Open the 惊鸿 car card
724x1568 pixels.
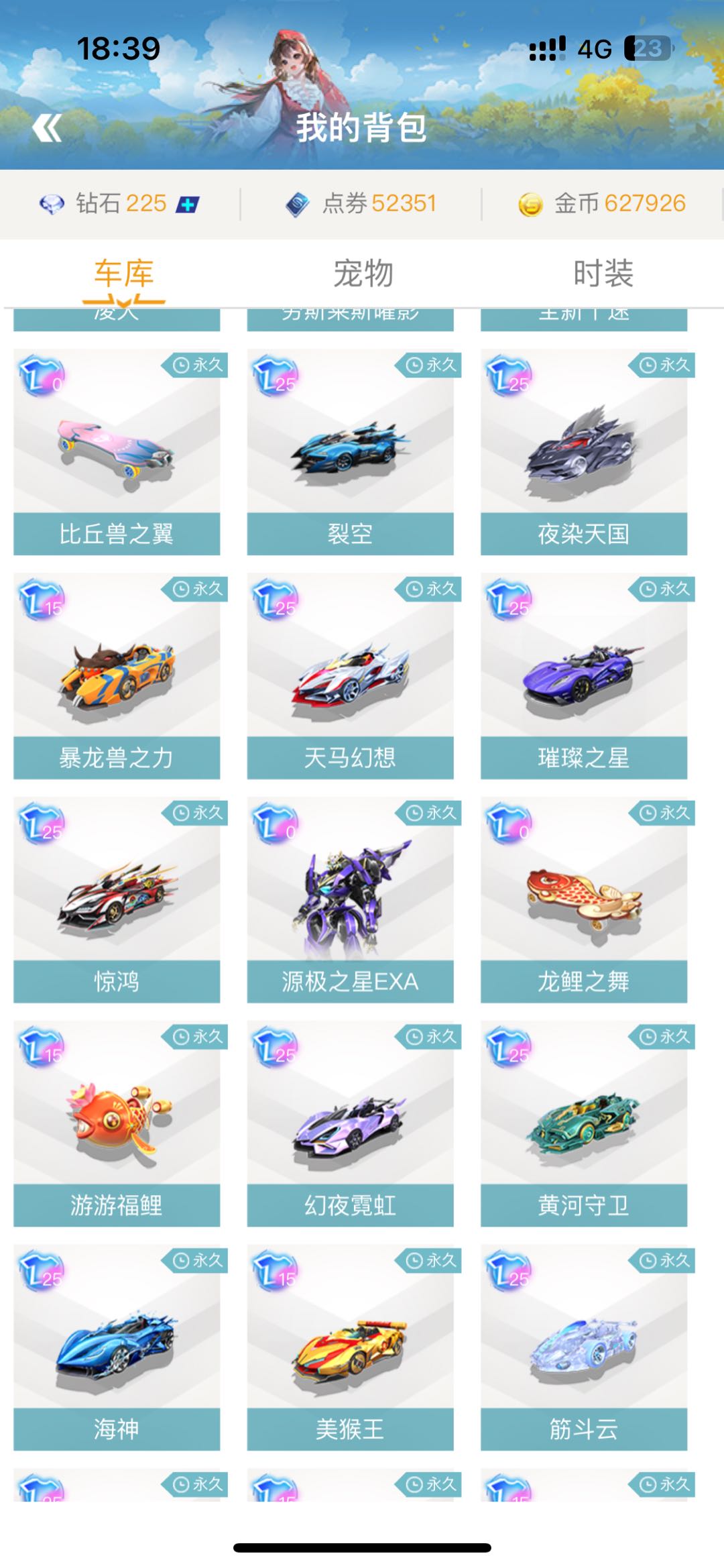click(x=117, y=899)
